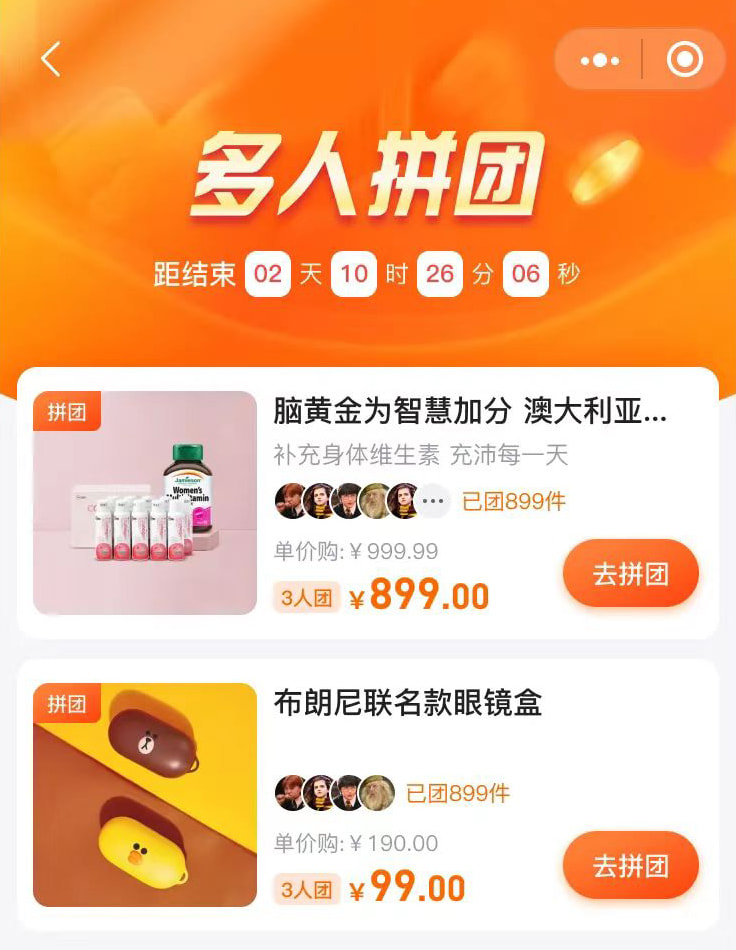Open the mini program more-options dots
This screenshot has width=736, height=950.
click(x=599, y=60)
